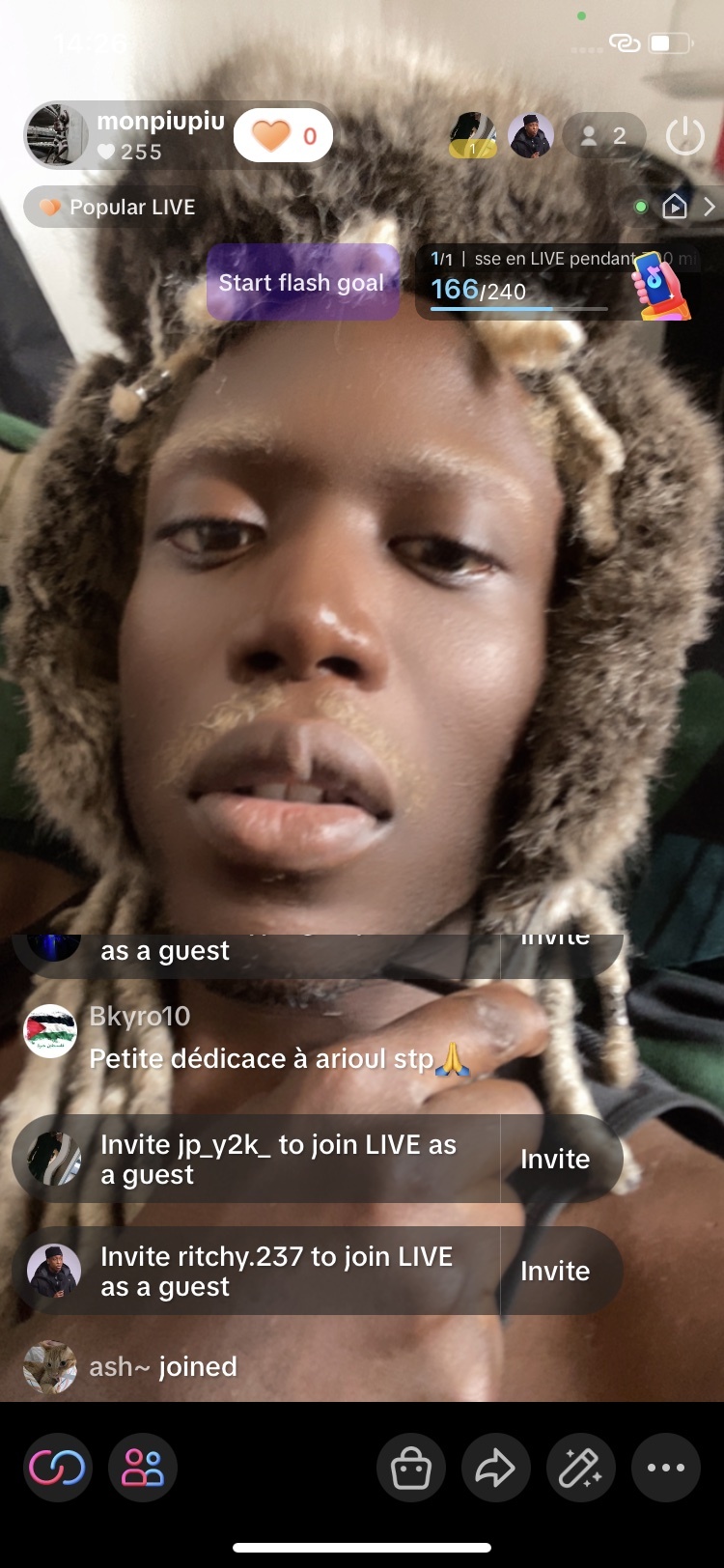Invite ritchy.237 to join as guest

point(555,1271)
